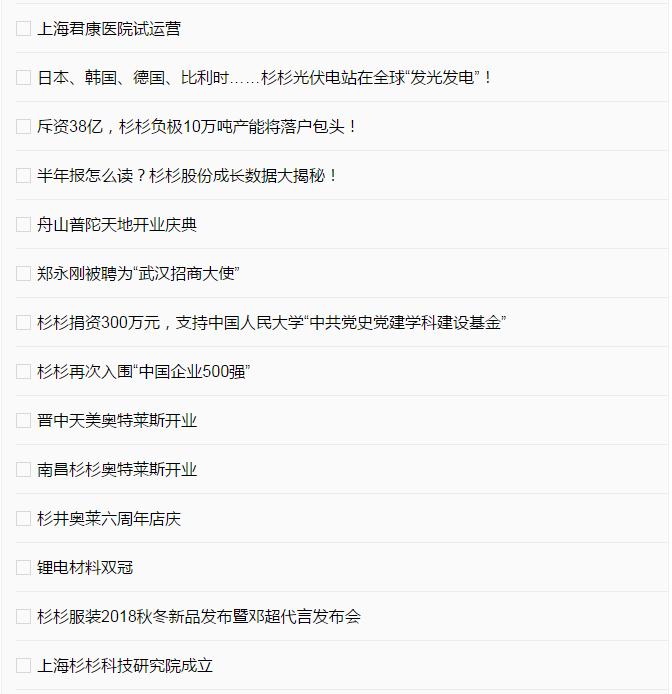
Task: Select the checkbox for 斥资38亿 杉杉负极 news
Action: point(23,126)
